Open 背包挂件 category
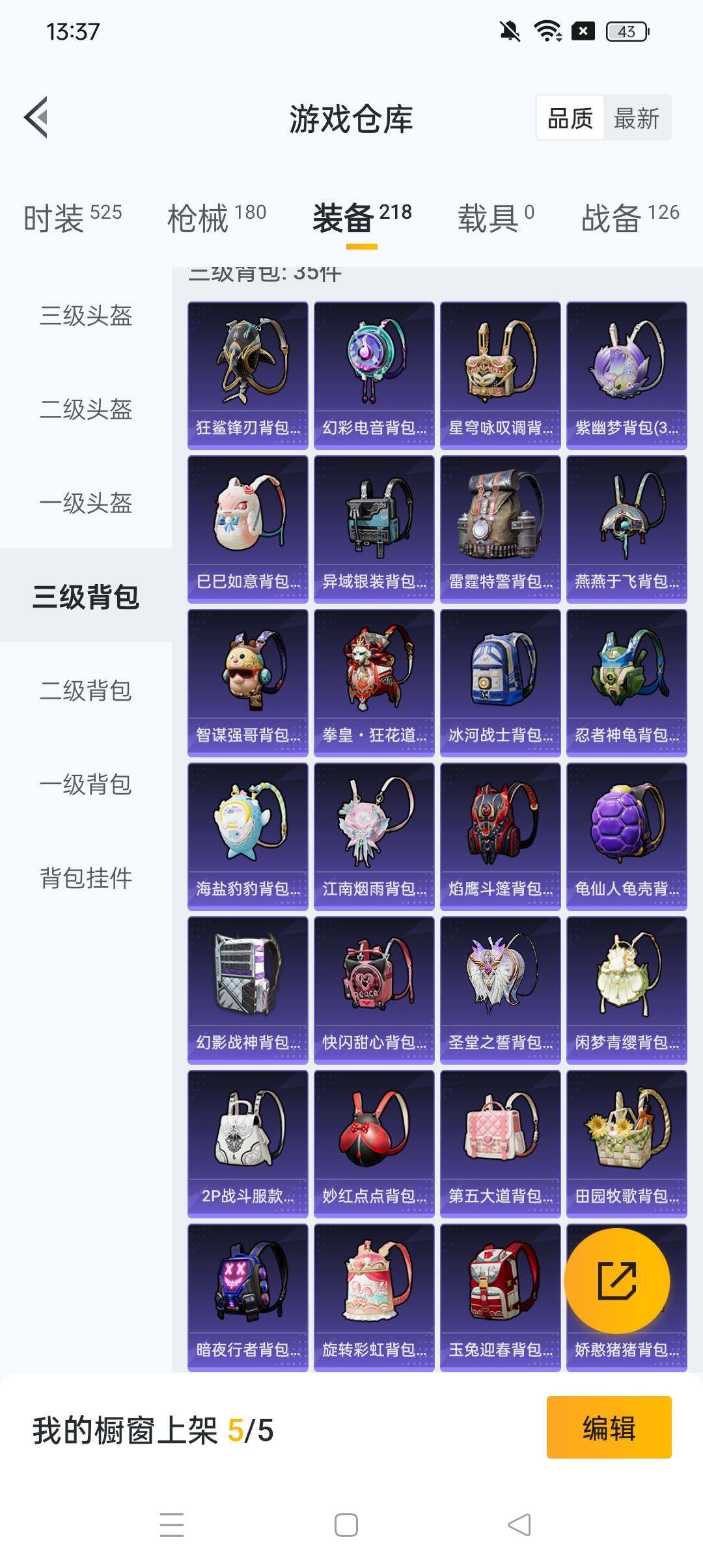 pos(86,878)
